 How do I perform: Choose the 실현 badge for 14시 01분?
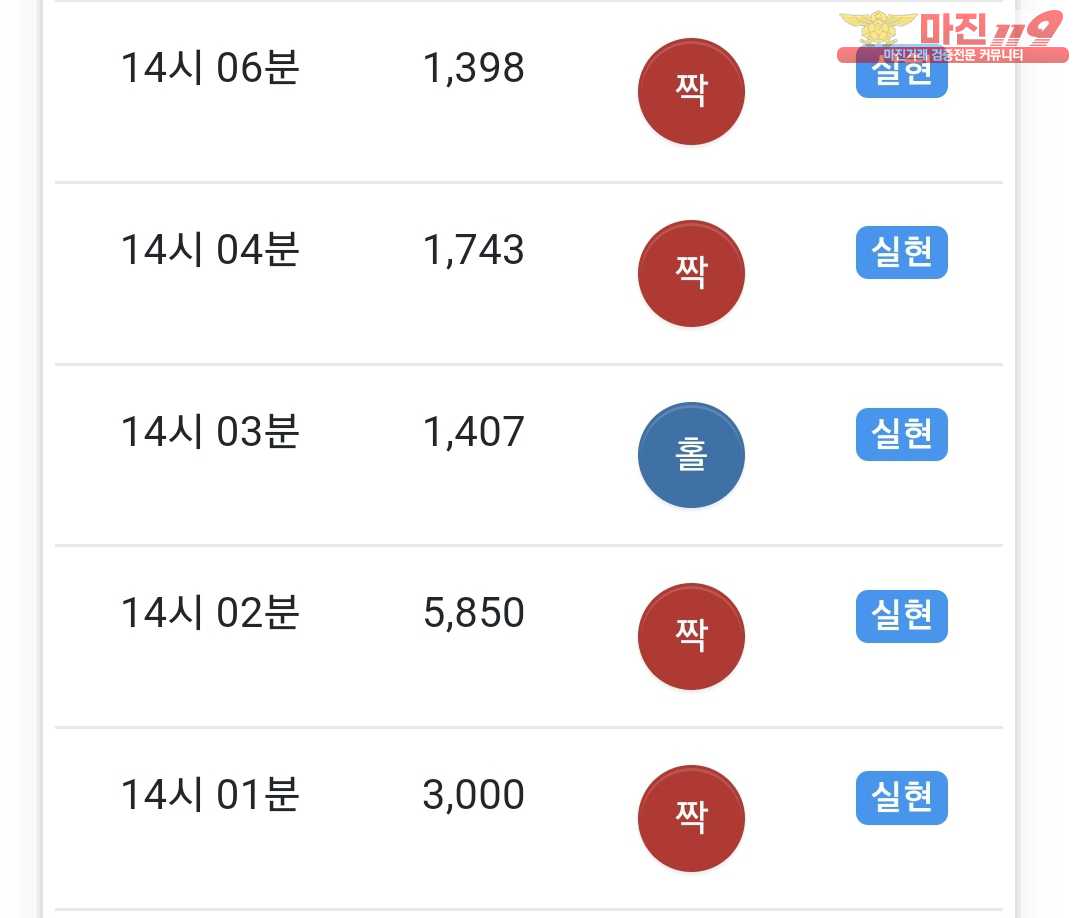(x=901, y=798)
